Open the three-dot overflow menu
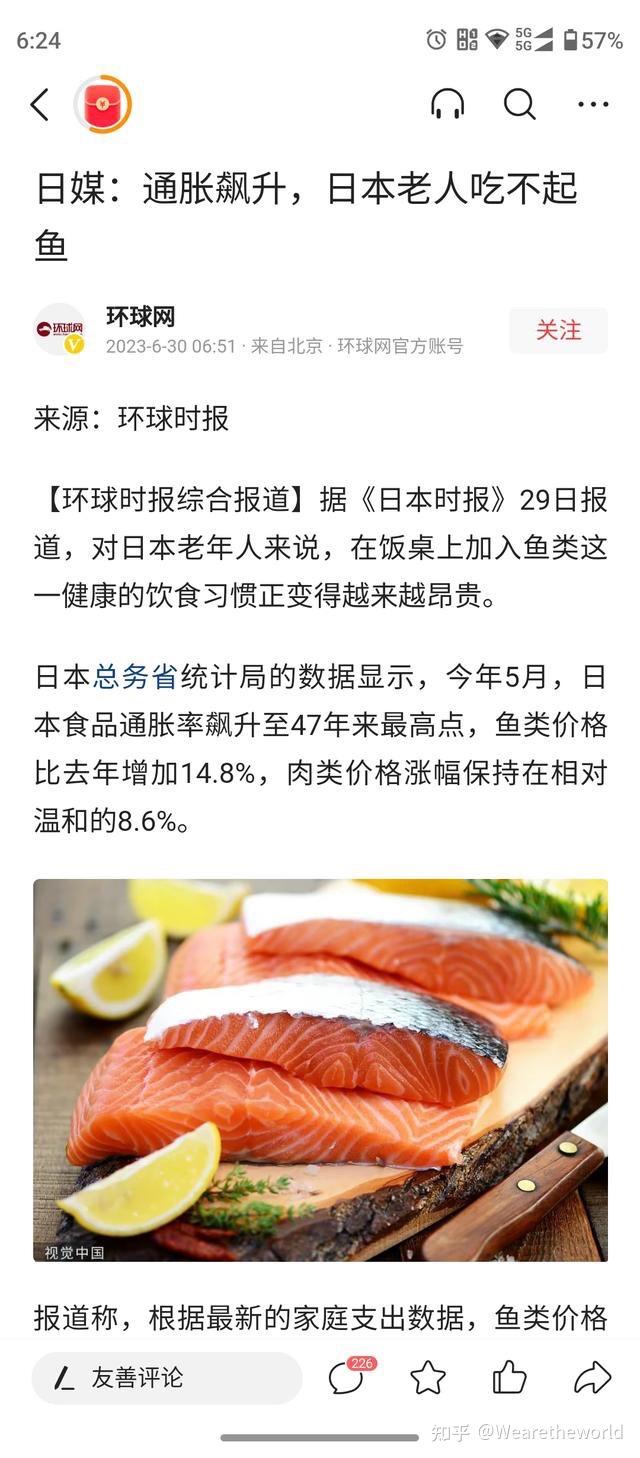Viewport: 640px width, 1458px height. coord(593,104)
